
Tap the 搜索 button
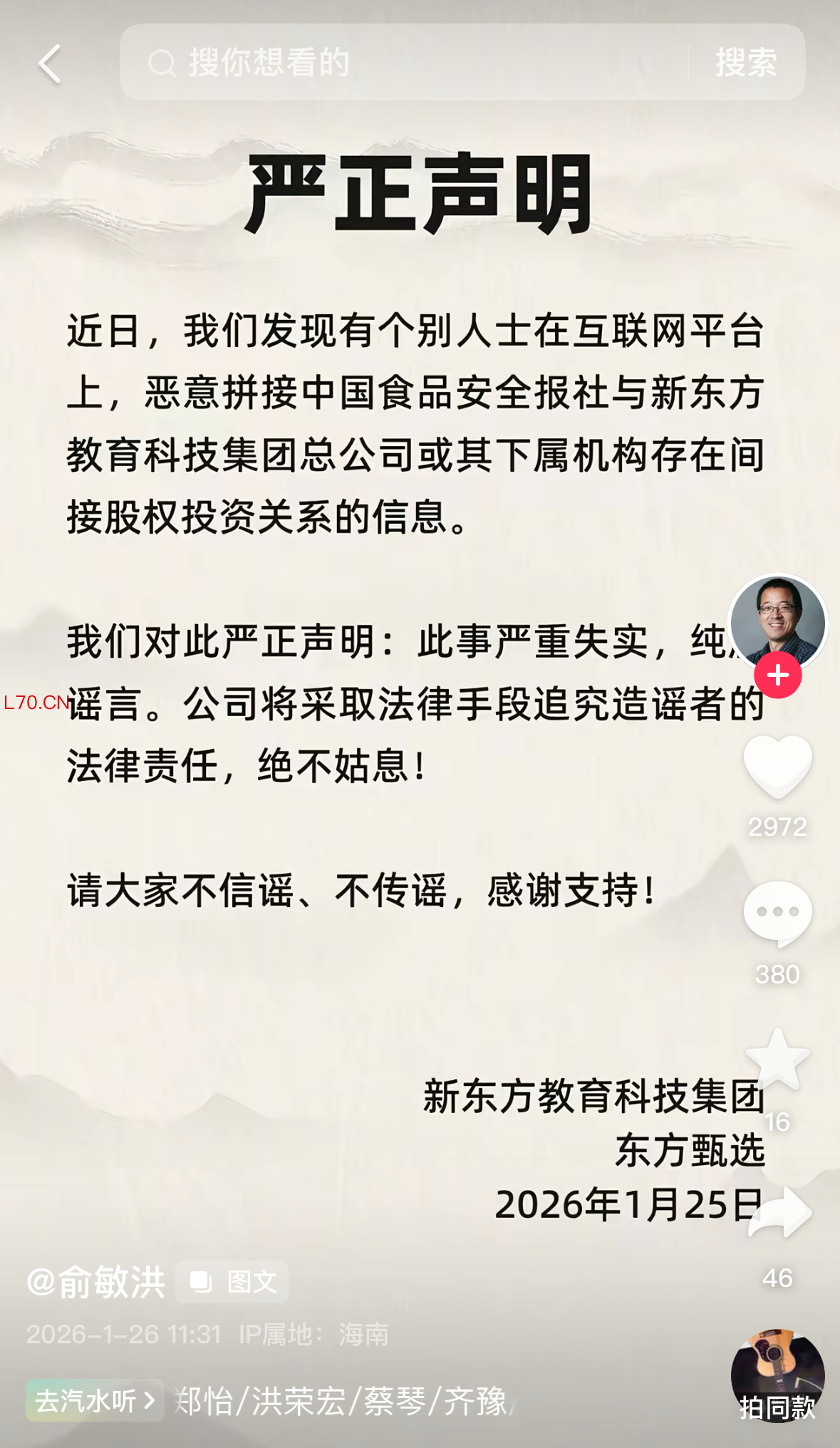click(746, 63)
